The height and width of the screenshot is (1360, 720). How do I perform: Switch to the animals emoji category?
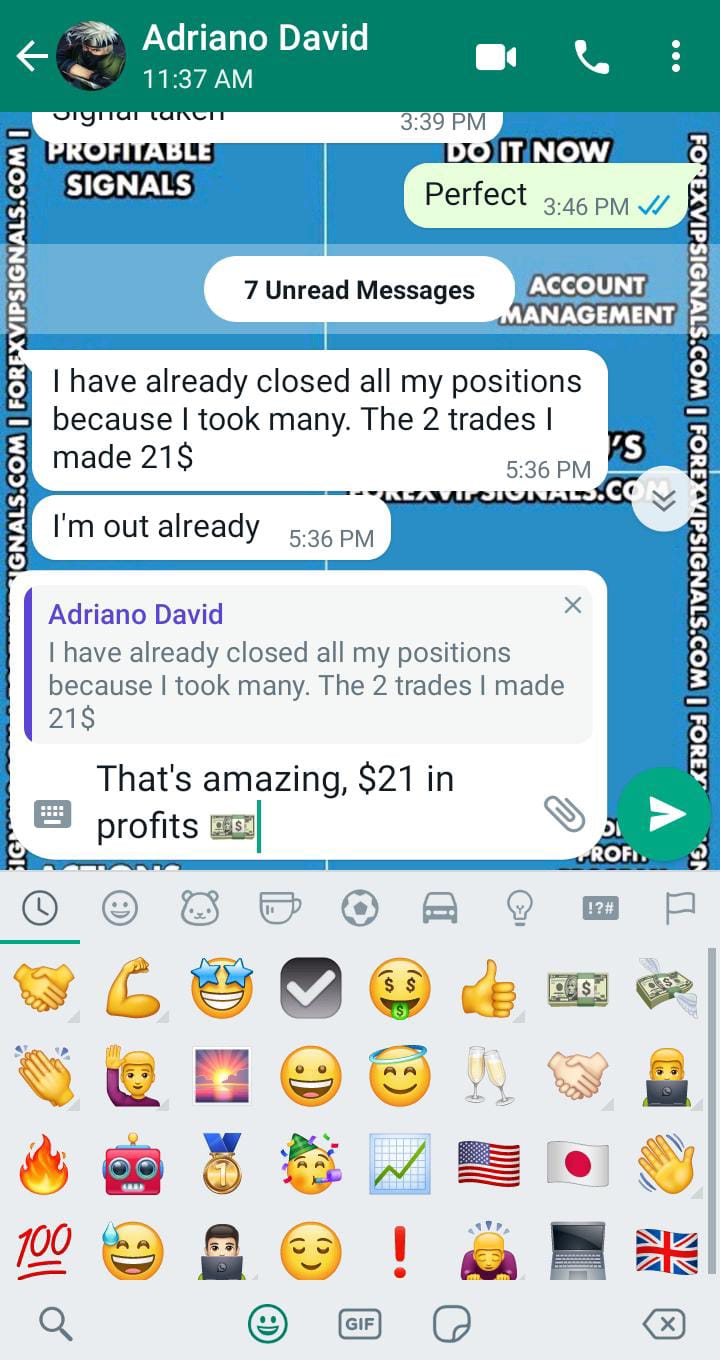click(x=200, y=908)
